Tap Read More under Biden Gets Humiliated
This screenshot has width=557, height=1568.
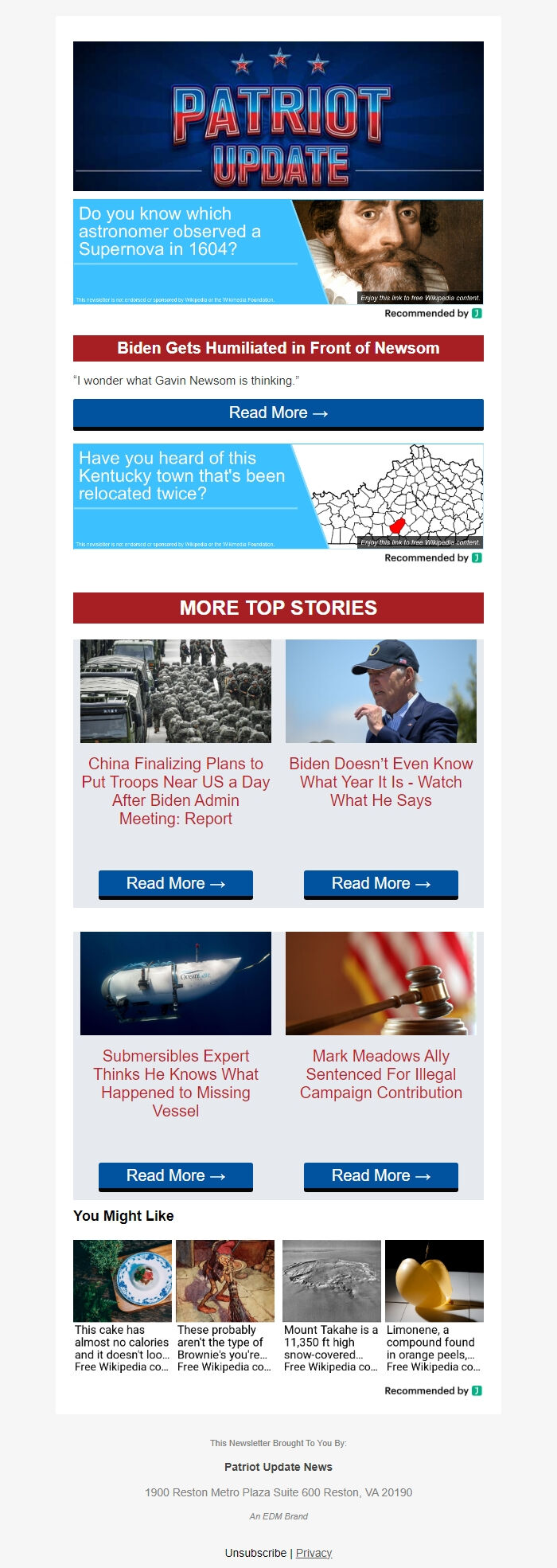(278, 413)
